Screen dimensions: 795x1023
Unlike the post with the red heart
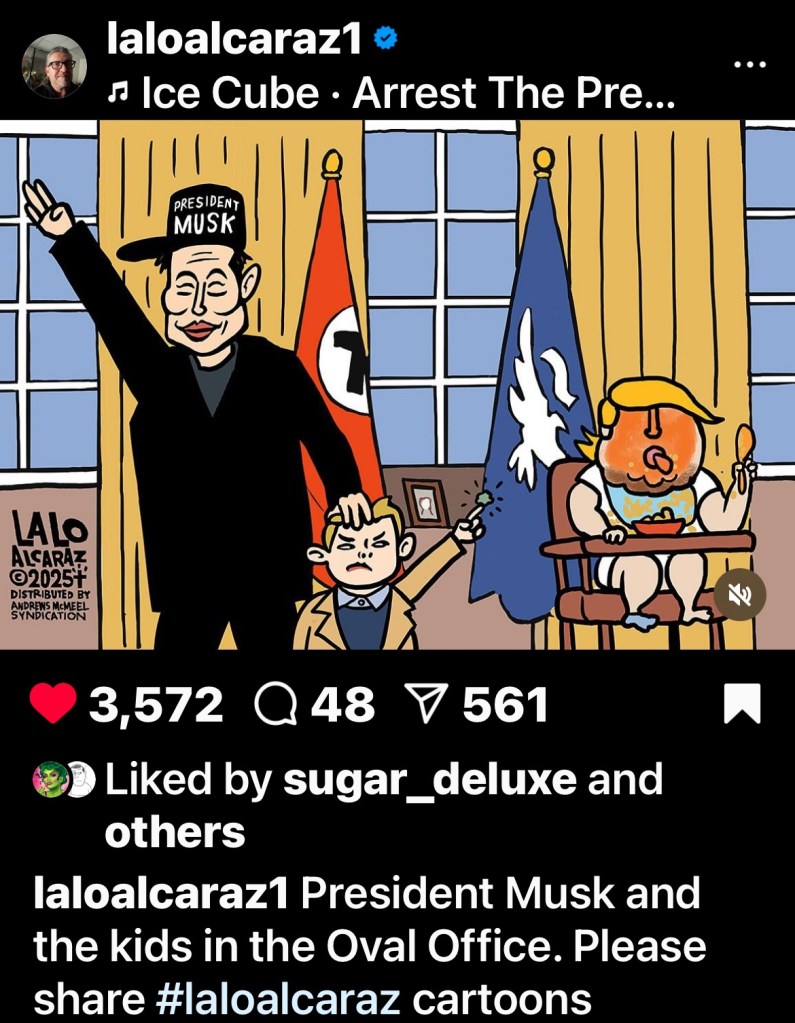(54, 706)
